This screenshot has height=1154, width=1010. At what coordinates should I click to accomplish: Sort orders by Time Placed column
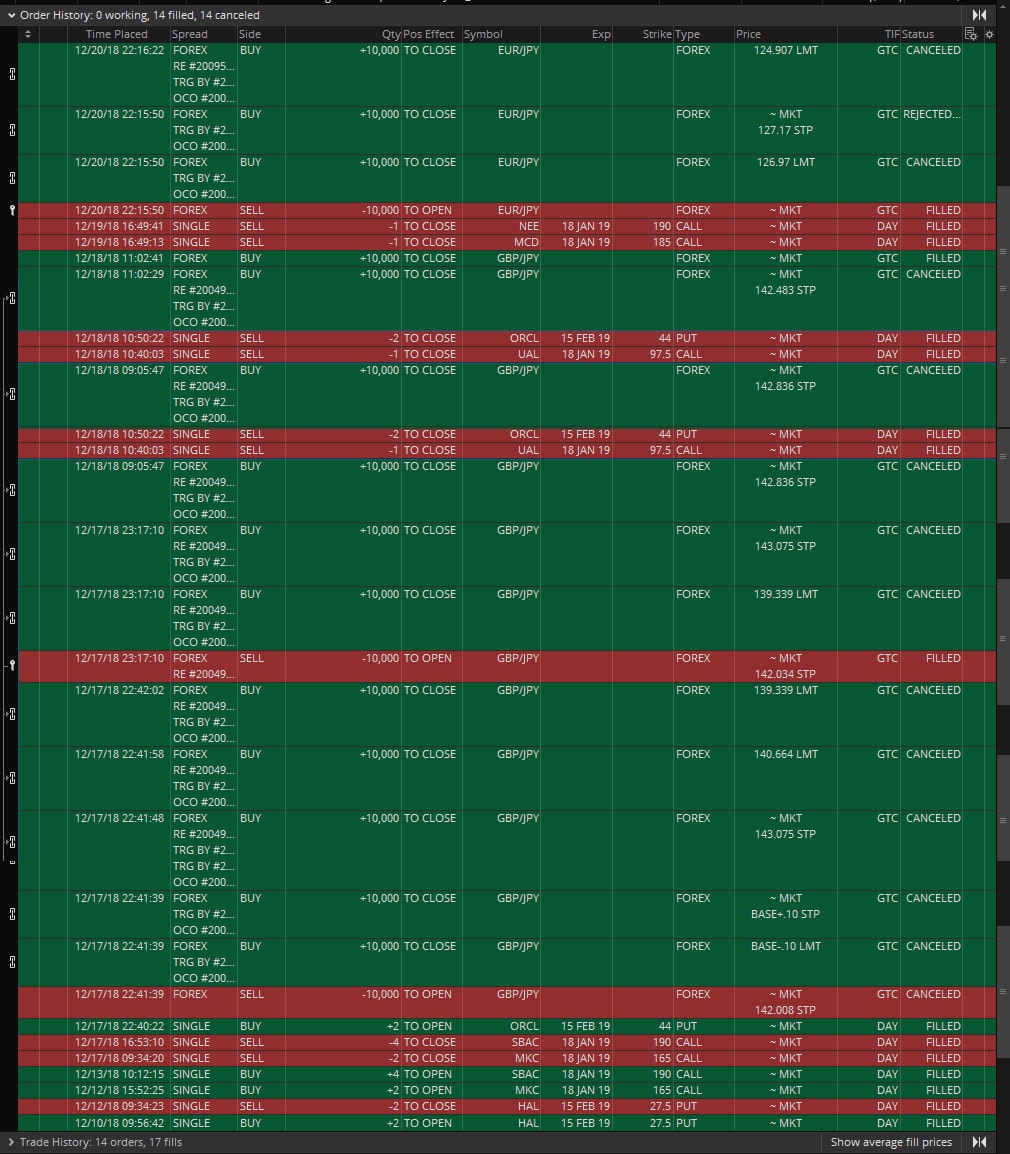[x=116, y=34]
